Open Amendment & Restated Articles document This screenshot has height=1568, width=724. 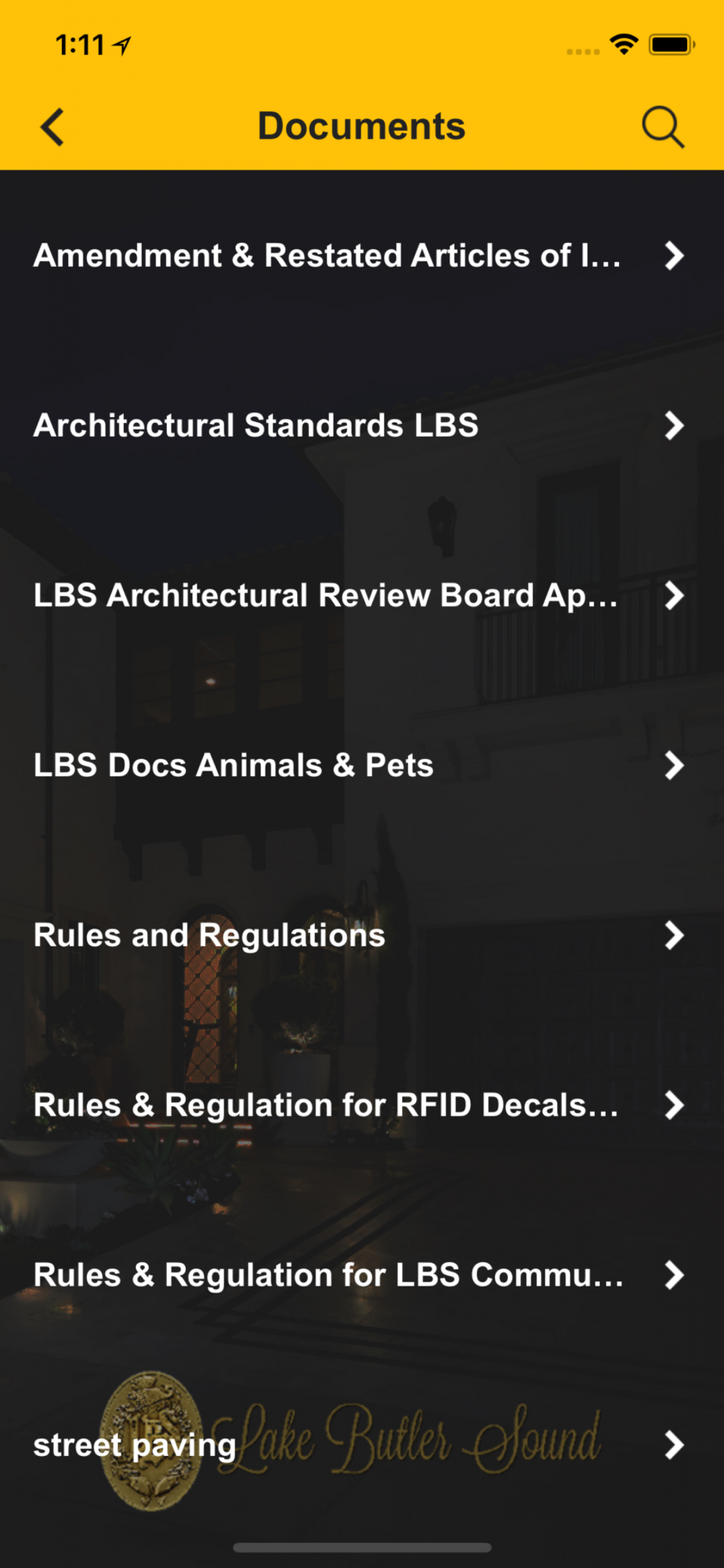pos(362,256)
